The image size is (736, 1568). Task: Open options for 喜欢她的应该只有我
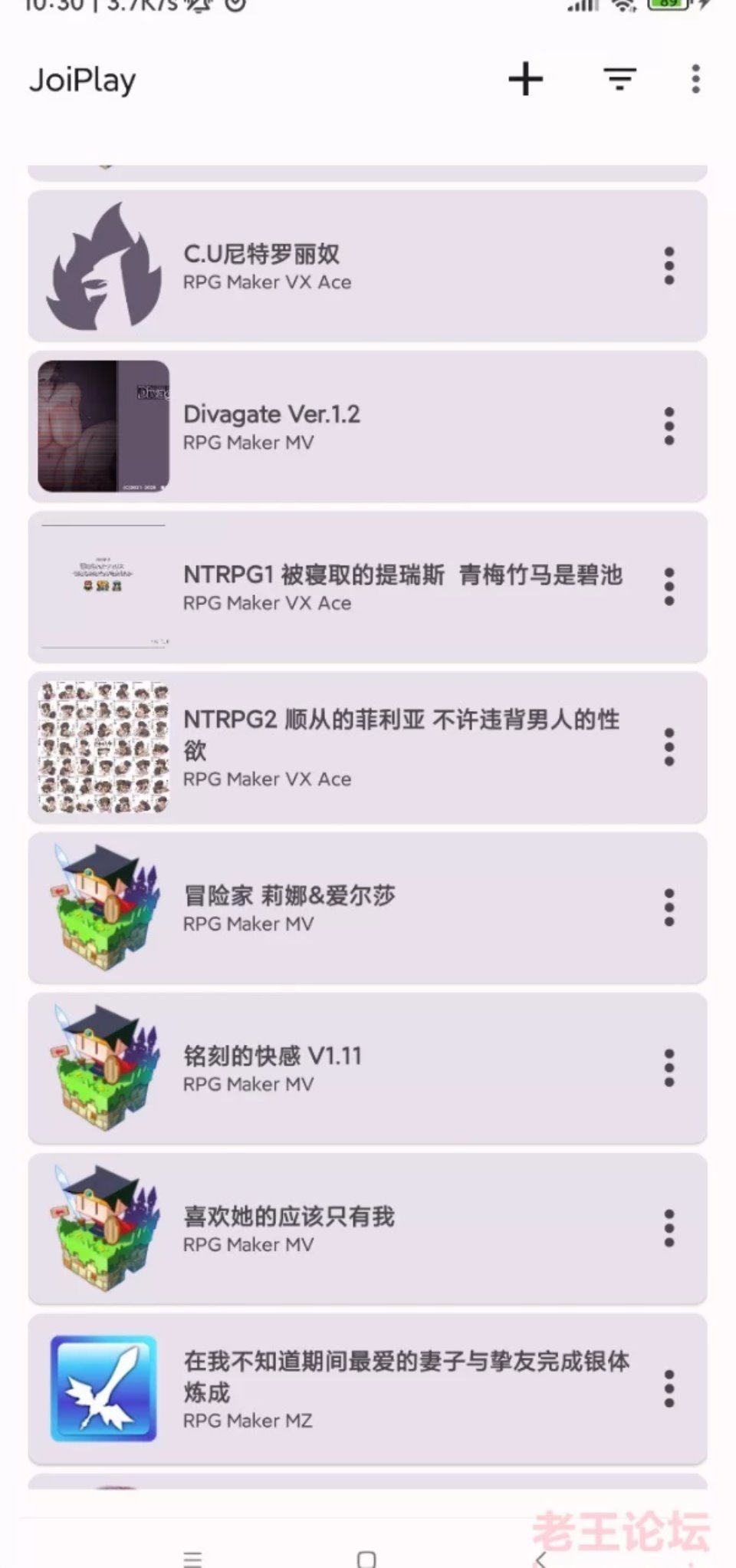click(669, 1228)
